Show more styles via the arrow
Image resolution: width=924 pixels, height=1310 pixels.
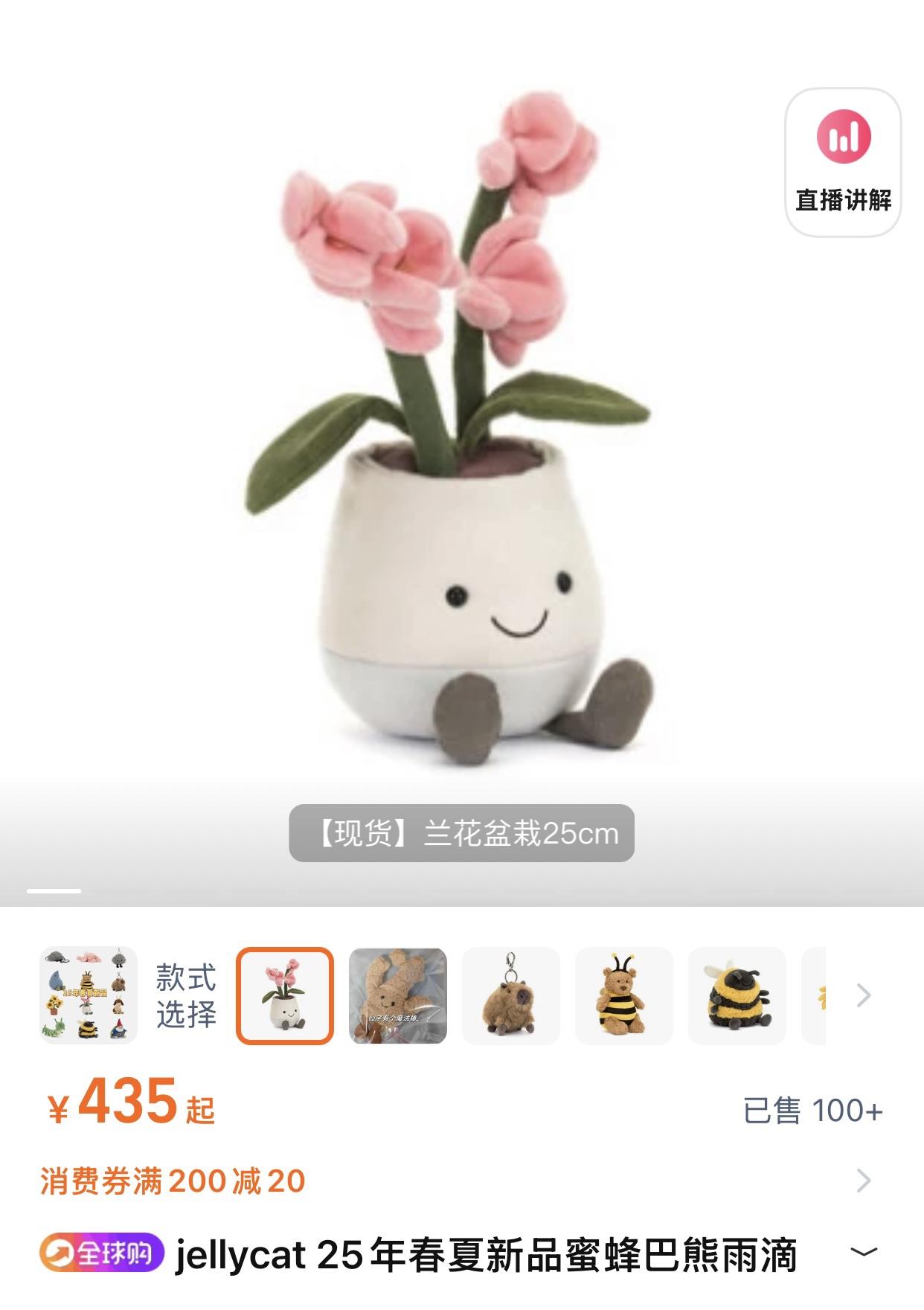point(863,995)
